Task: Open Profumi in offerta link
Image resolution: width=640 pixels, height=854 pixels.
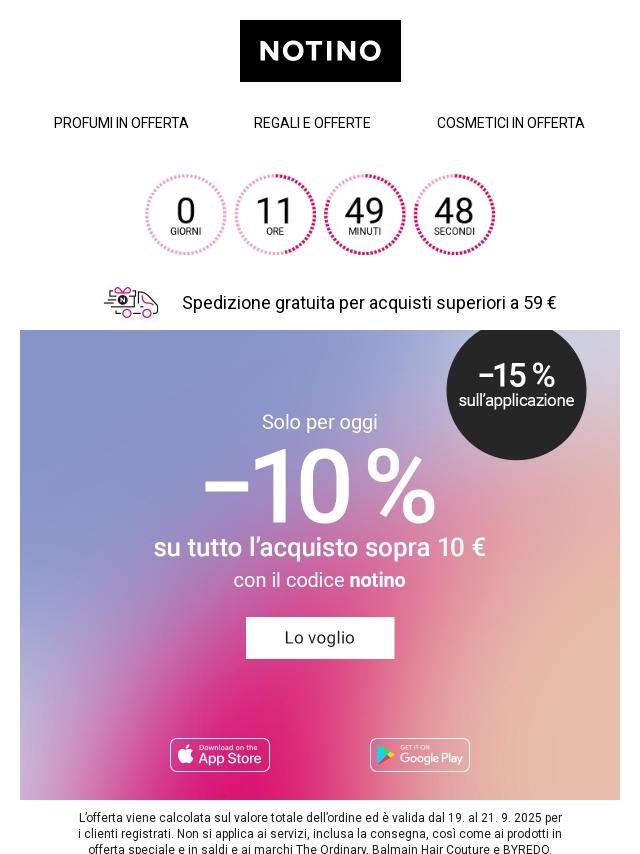Action: [121, 123]
